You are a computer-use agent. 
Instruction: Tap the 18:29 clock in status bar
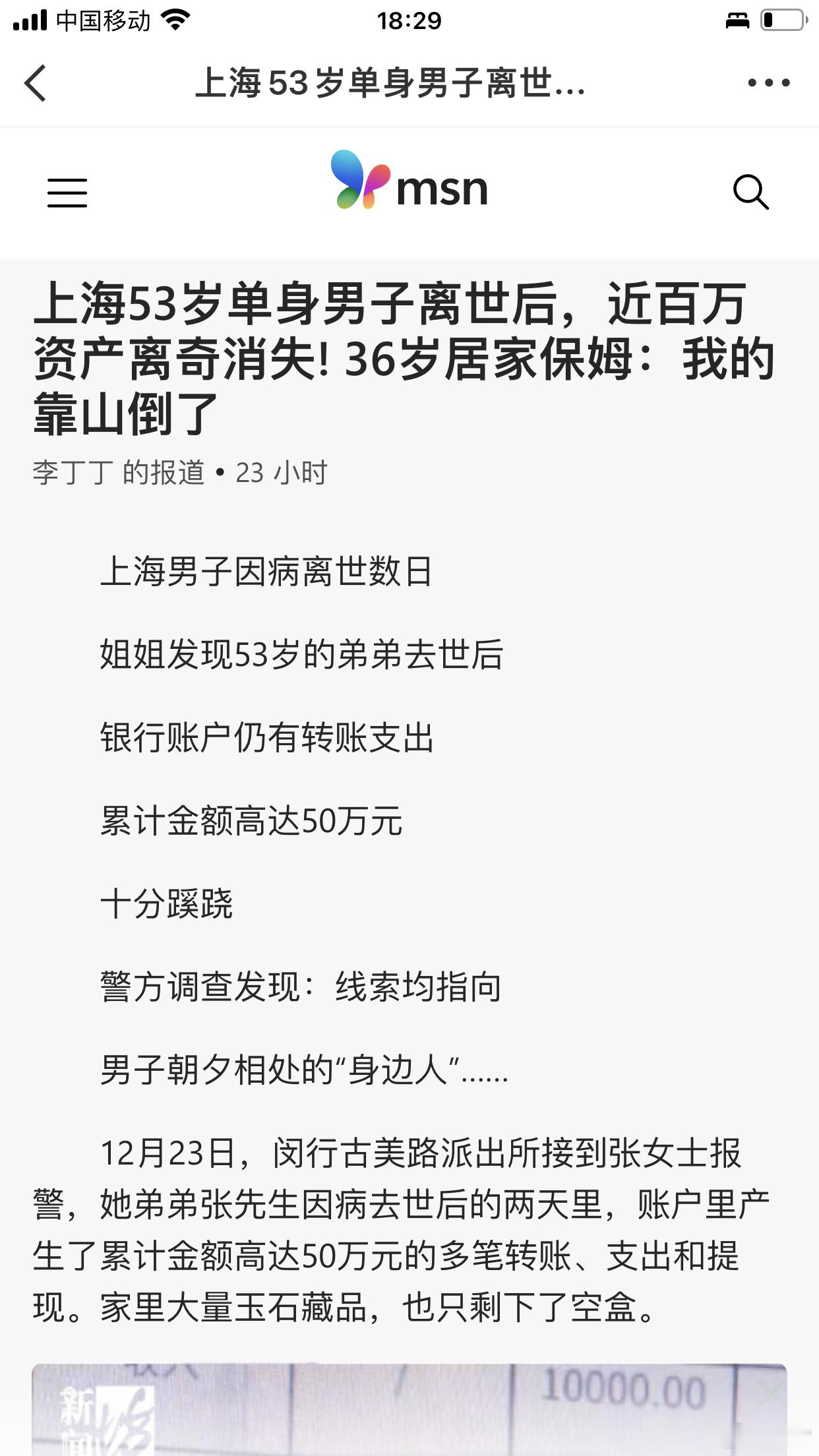pos(409,20)
